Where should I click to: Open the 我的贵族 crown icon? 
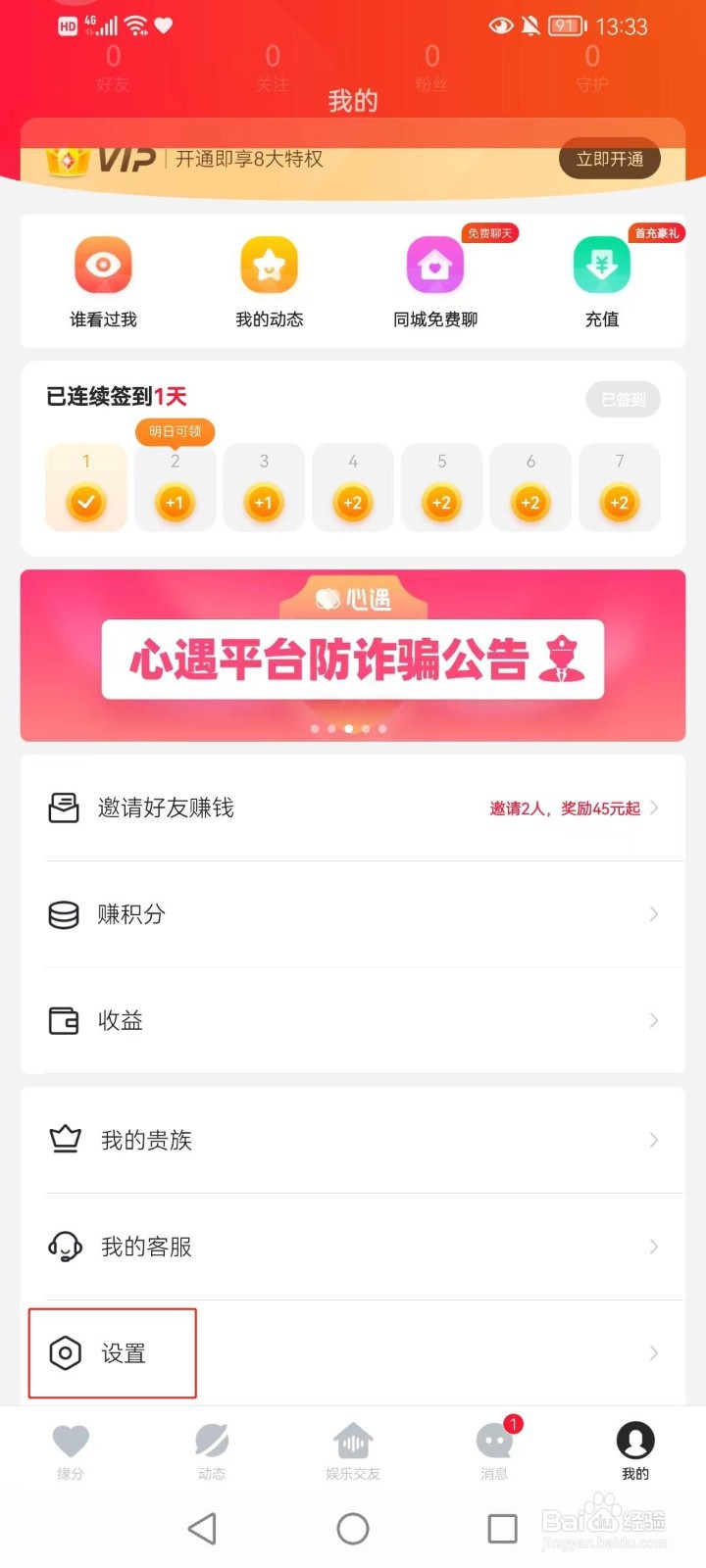pyautogui.click(x=64, y=1140)
